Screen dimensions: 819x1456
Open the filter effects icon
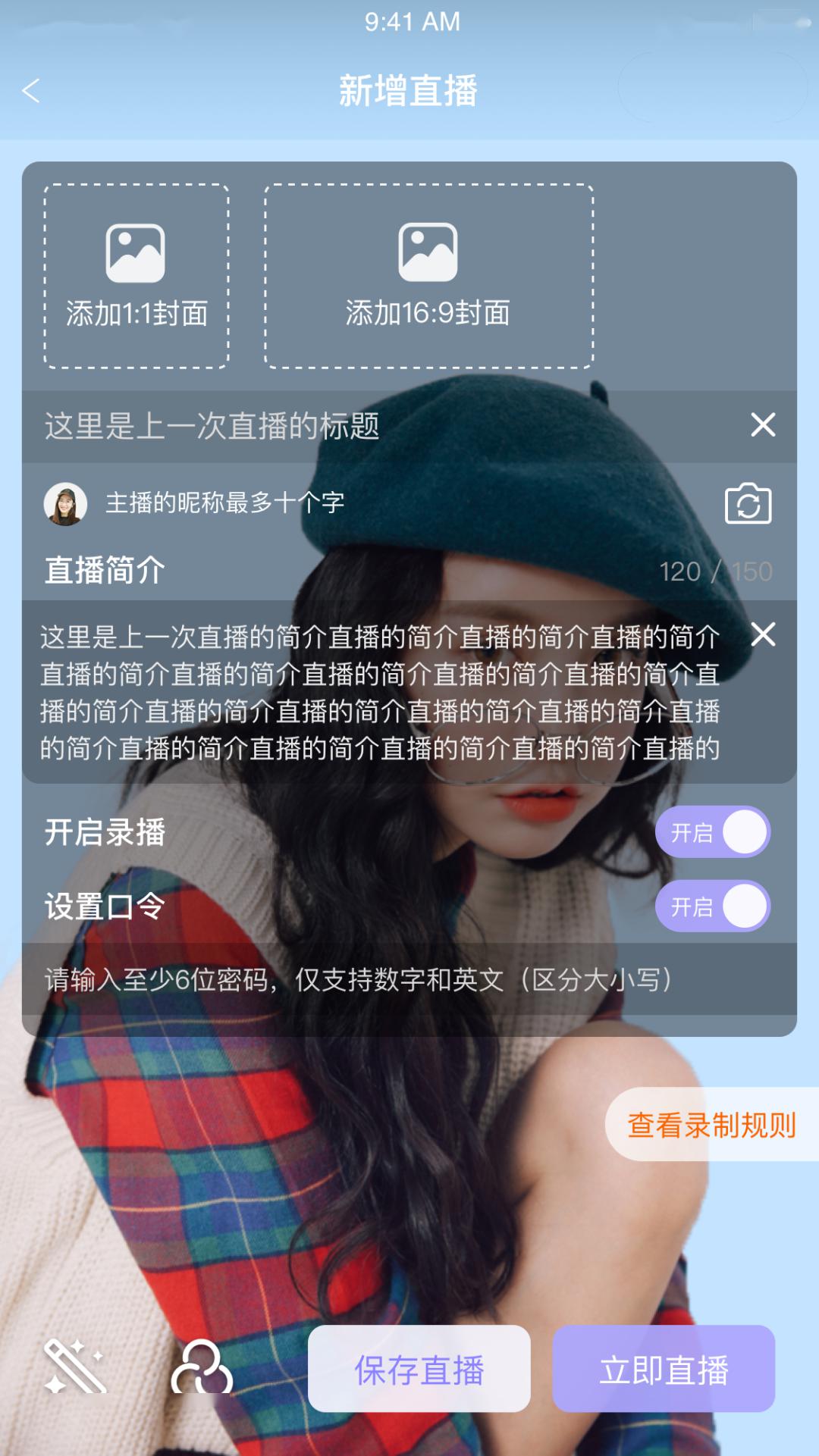(x=201, y=1368)
